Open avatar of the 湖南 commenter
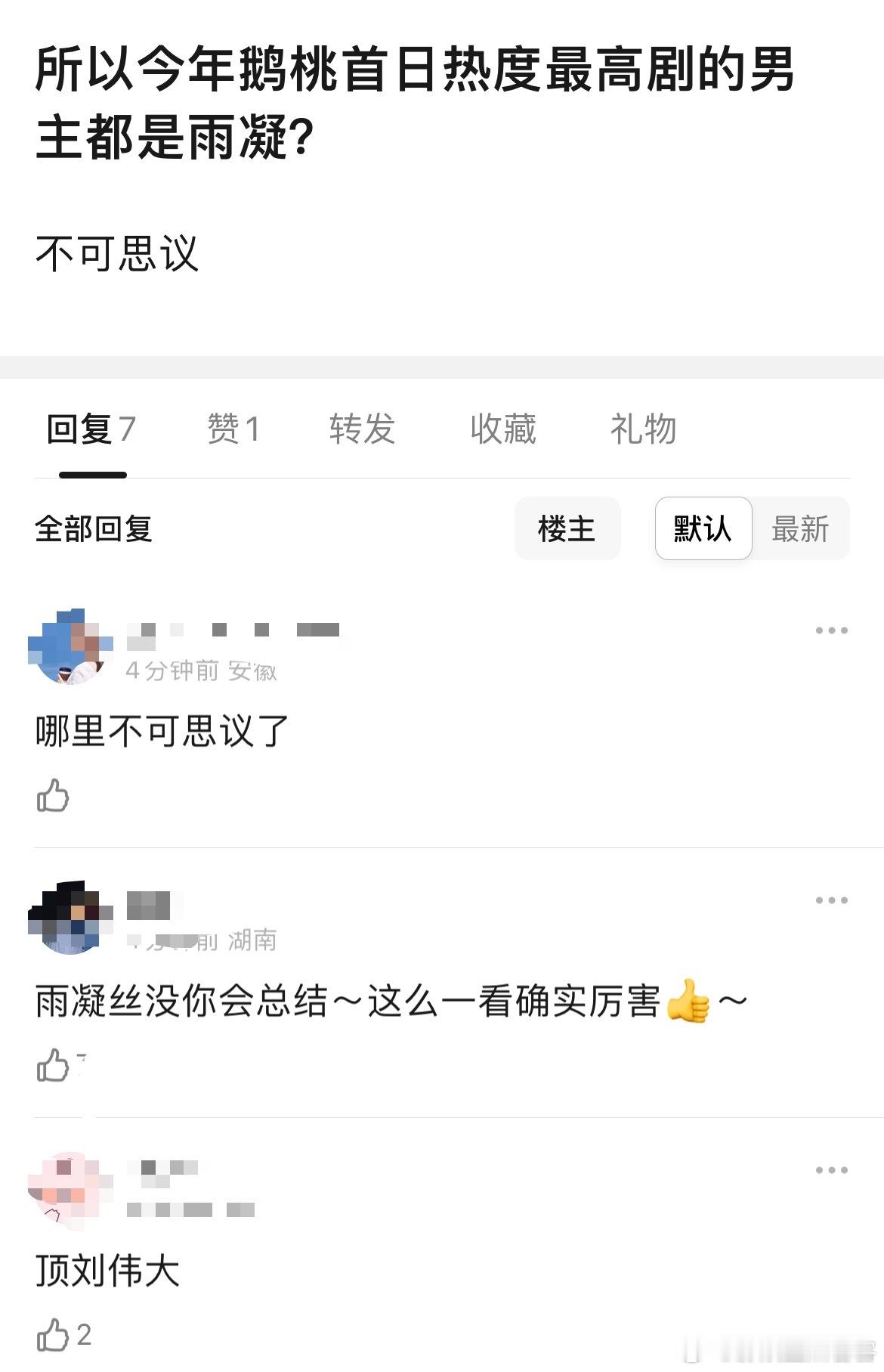Image resolution: width=884 pixels, height=1372 pixels. tap(70, 917)
